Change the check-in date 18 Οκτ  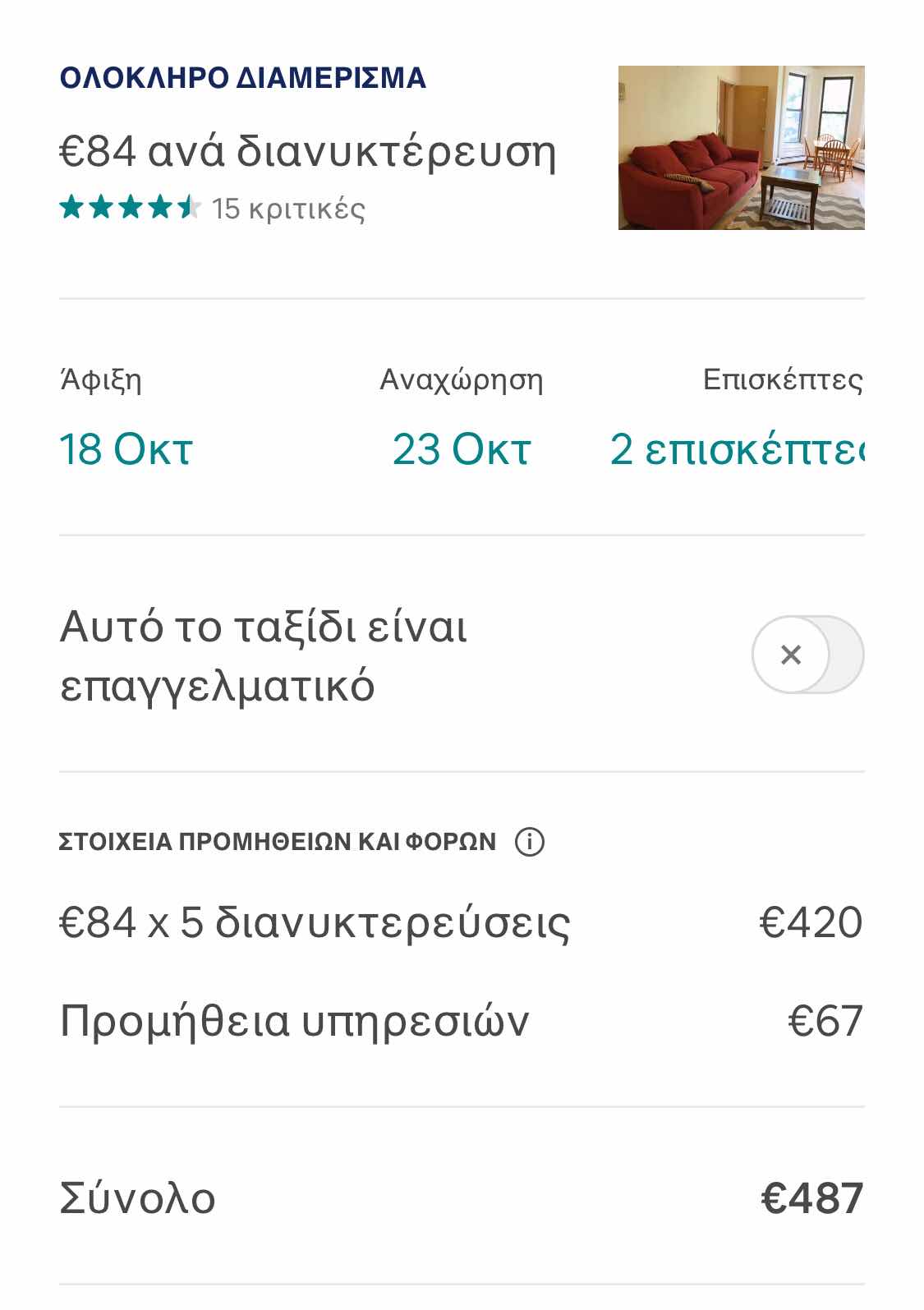[126, 449]
